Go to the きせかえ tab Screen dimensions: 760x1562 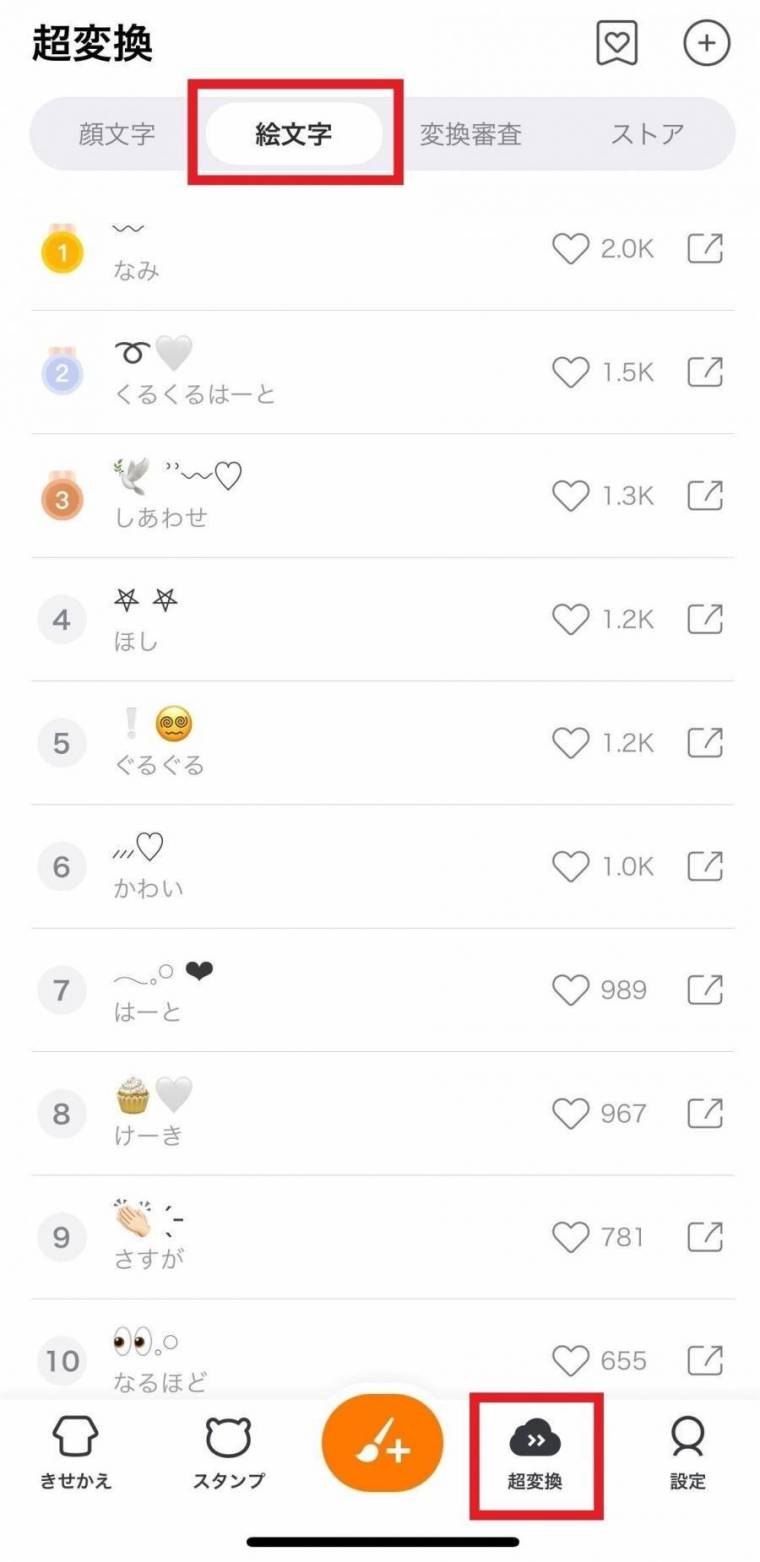point(76,1453)
